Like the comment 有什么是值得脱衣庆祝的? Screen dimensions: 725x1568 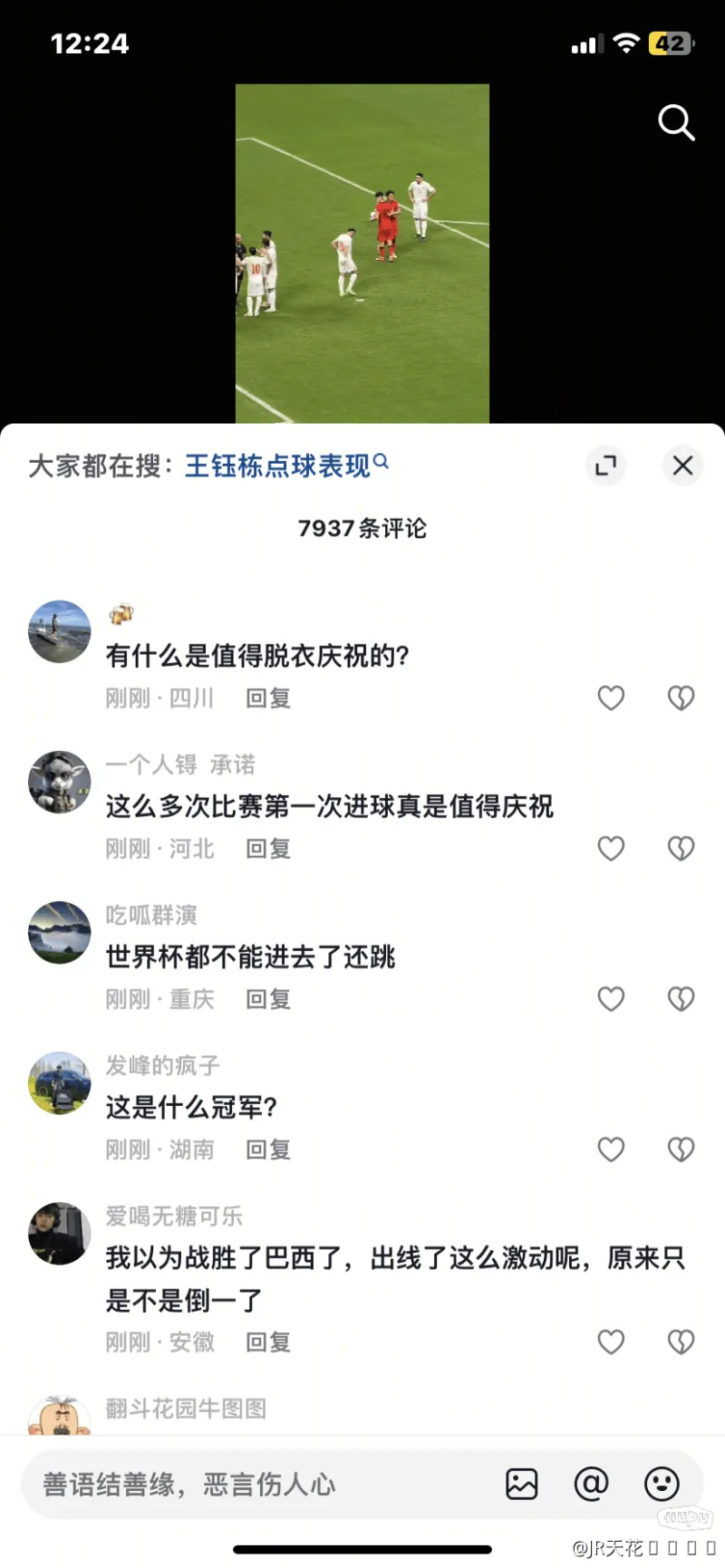[x=611, y=697]
